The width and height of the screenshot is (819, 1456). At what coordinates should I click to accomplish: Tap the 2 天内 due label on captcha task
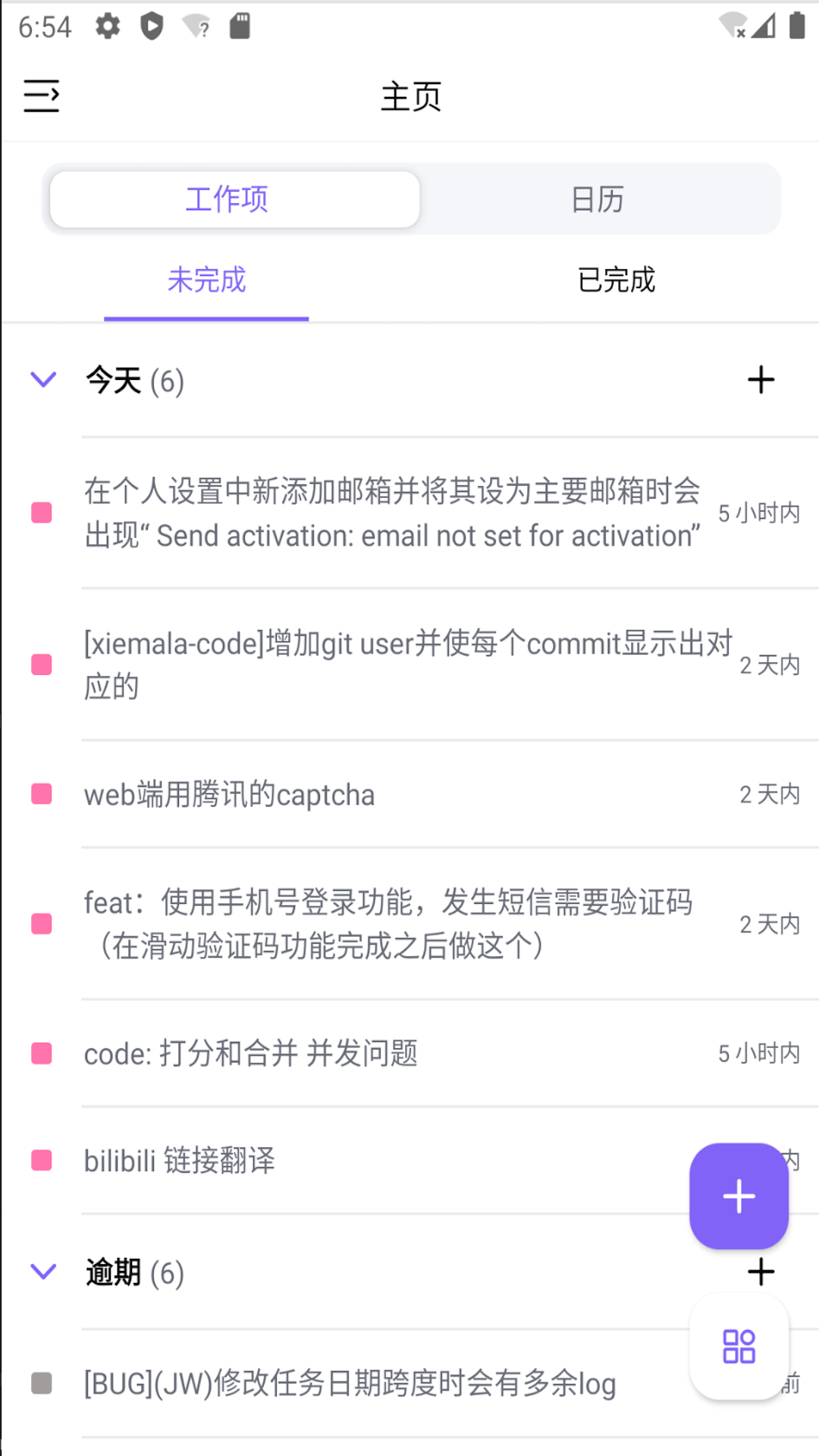coord(770,794)
